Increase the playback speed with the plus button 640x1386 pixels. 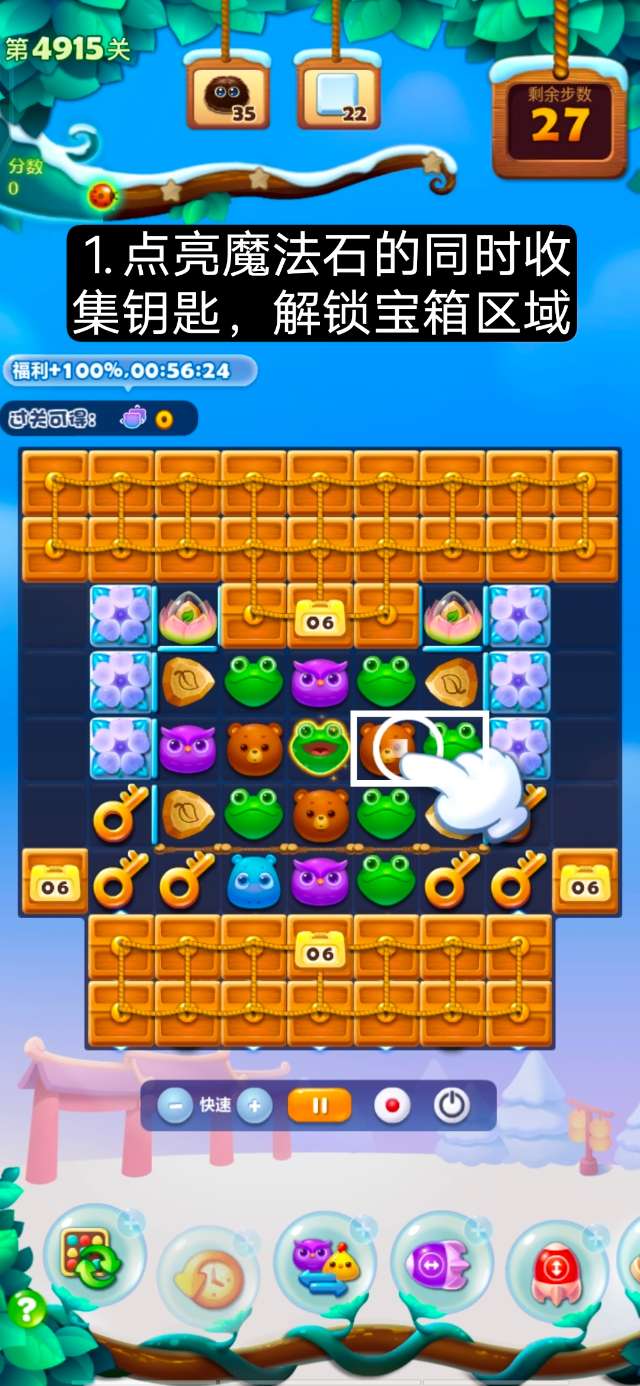tap(254, 1106)
